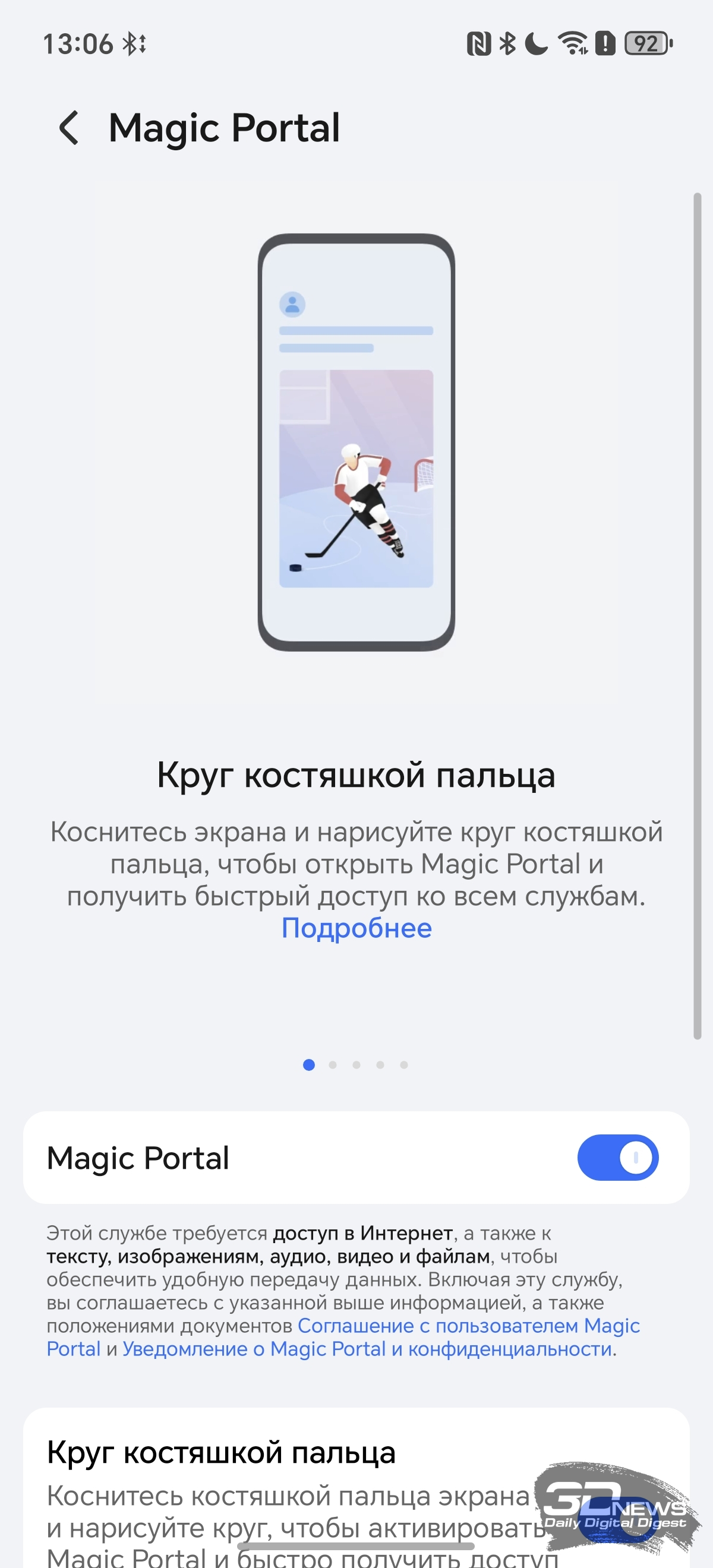Jump to the second tutorial page dot

[x=333, y=1064]
